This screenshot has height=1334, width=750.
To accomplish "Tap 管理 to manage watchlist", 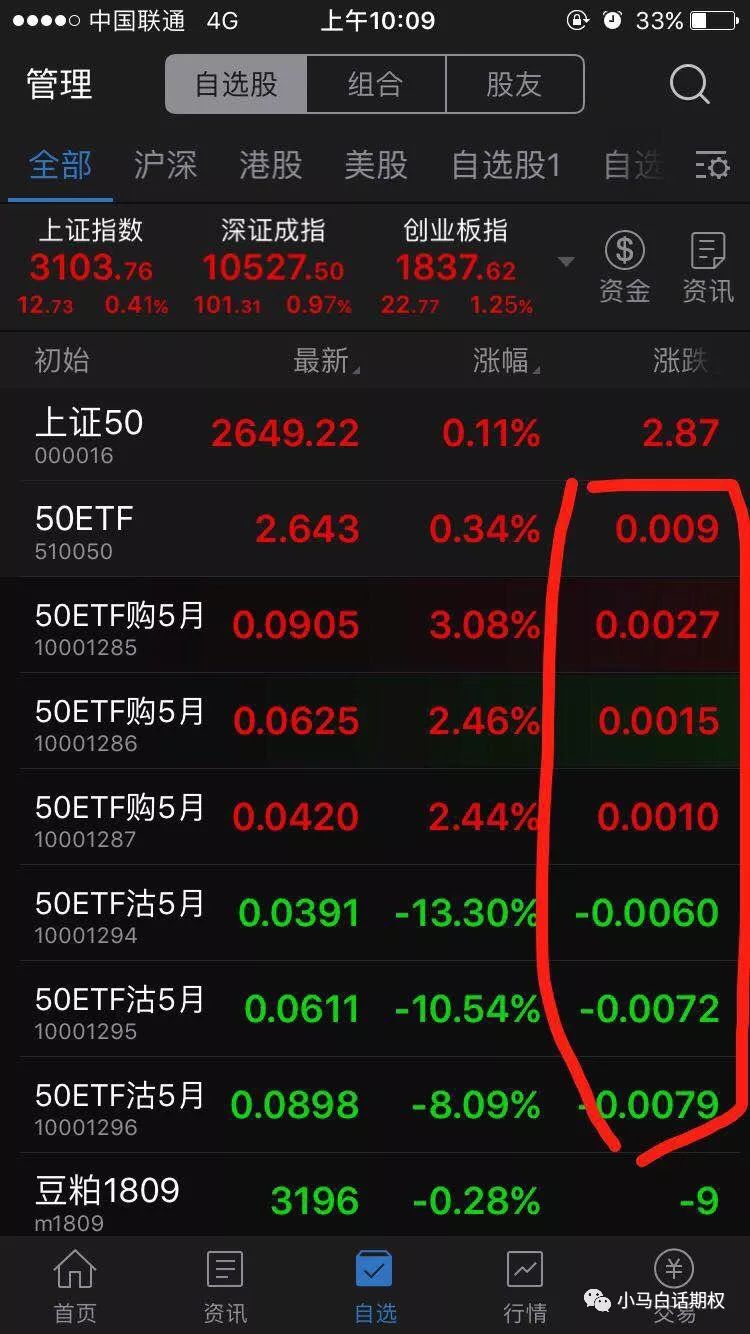I will pyautogui.click(x=60, y=85).
